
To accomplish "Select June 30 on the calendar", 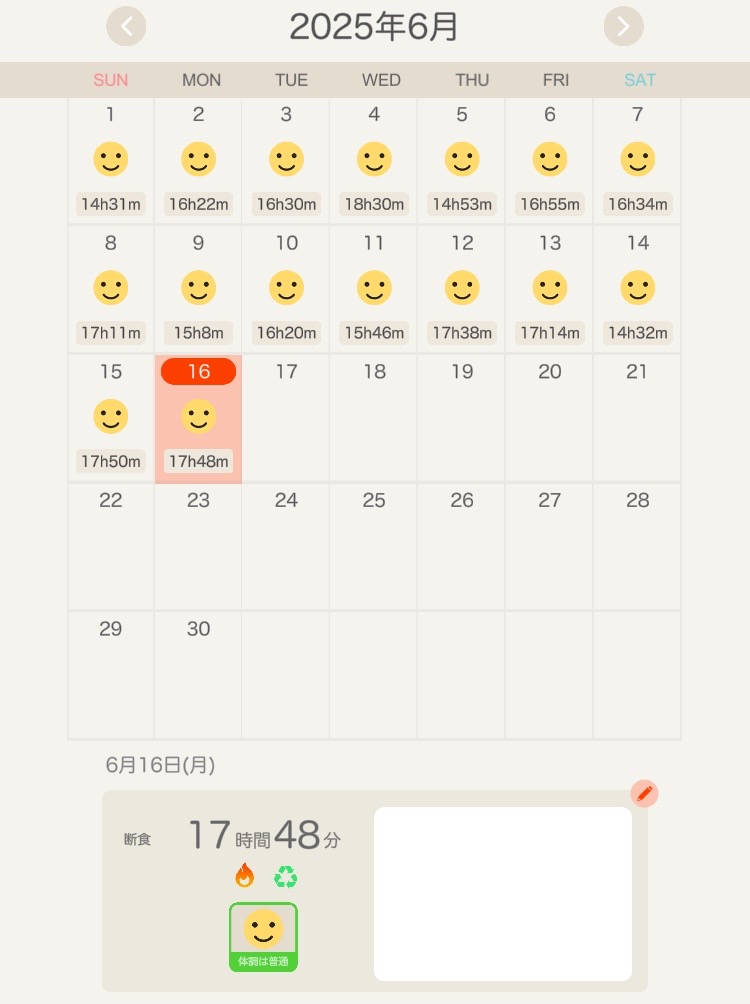I will point(198,675).
